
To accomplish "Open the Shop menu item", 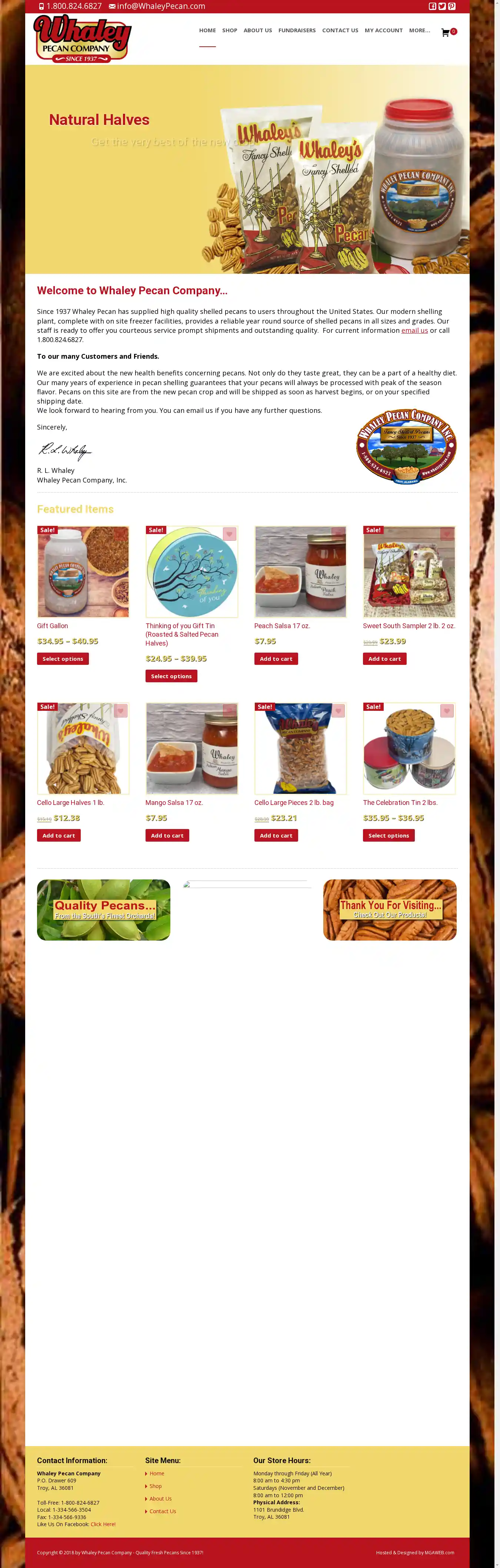I will (x=229, y=30).
